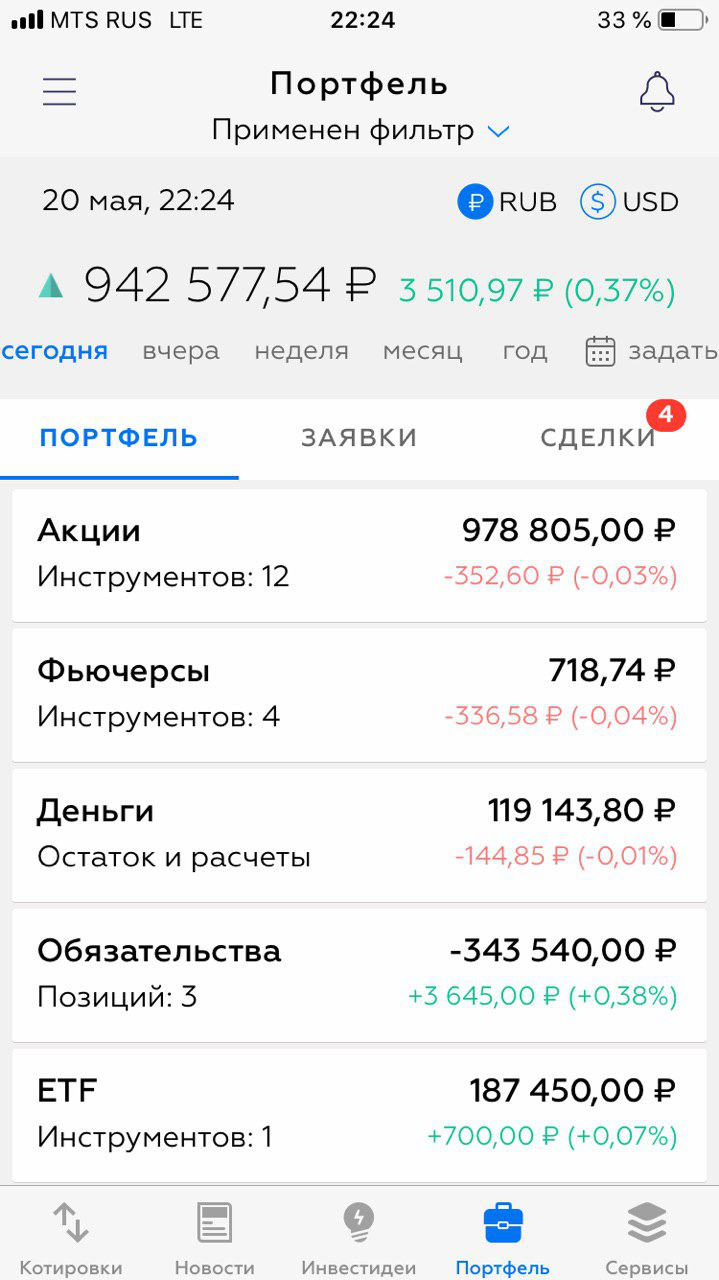The image size is (719, 1280).
Task: Switch to the Заявки tab
Action: point(359,438)
